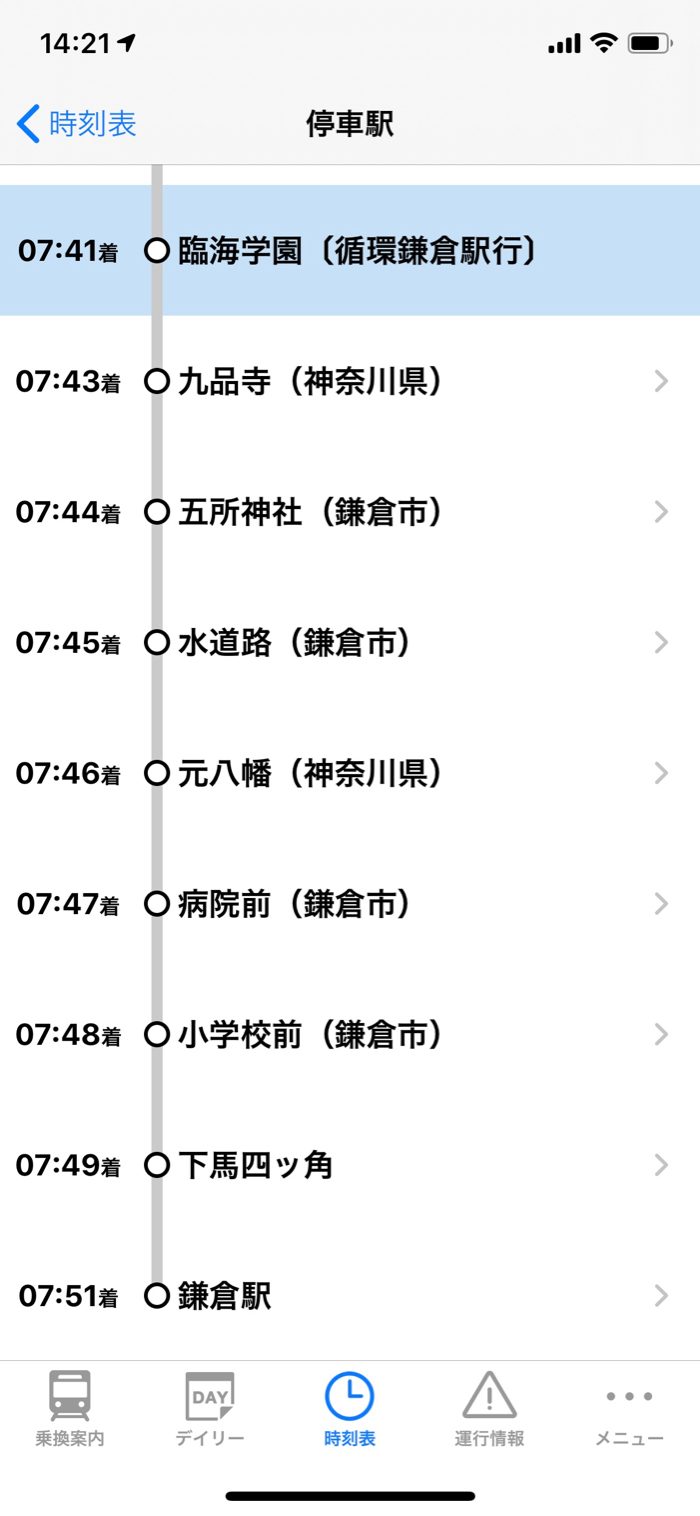Viewport: 700px width, 1516px height.
Task: Open the 運行情報 tab
Action: [x=489, y=1409]
